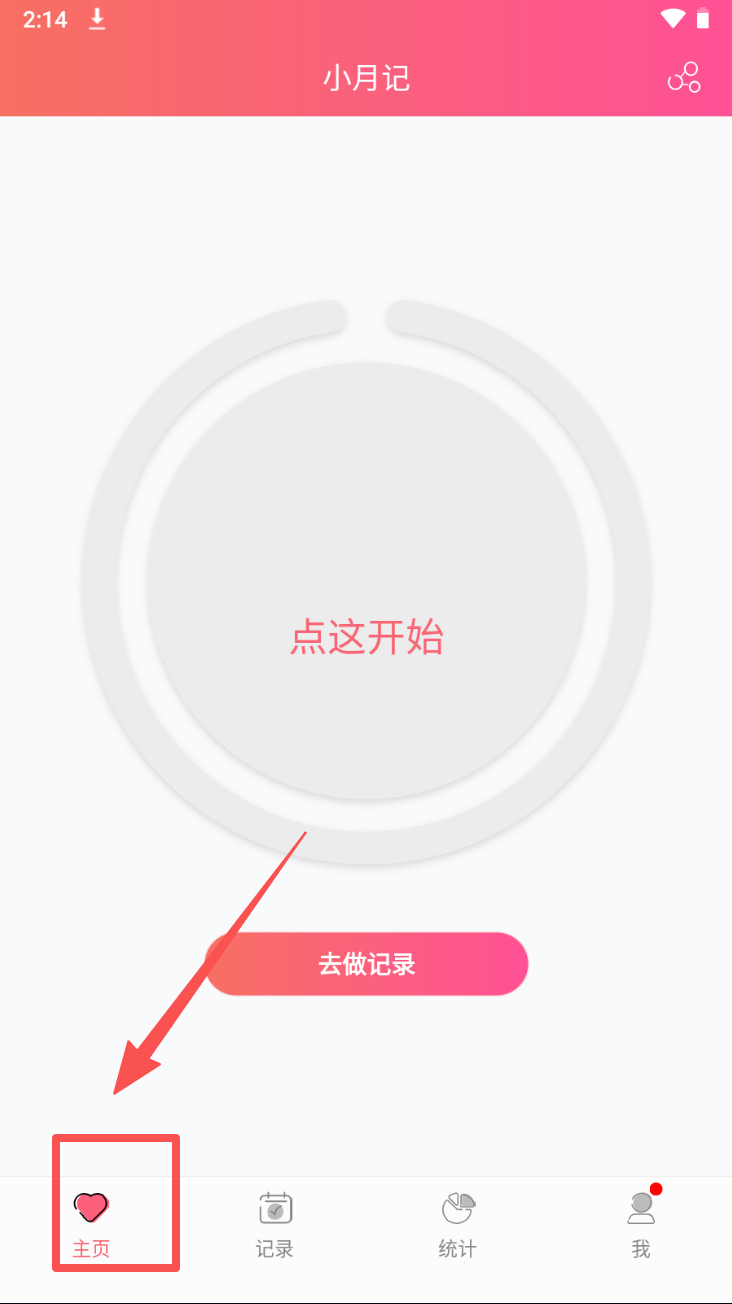Viewport: 732px width, 1304px height.
Task: Tap the 点这开始 circle
Action: pos(366,582)
